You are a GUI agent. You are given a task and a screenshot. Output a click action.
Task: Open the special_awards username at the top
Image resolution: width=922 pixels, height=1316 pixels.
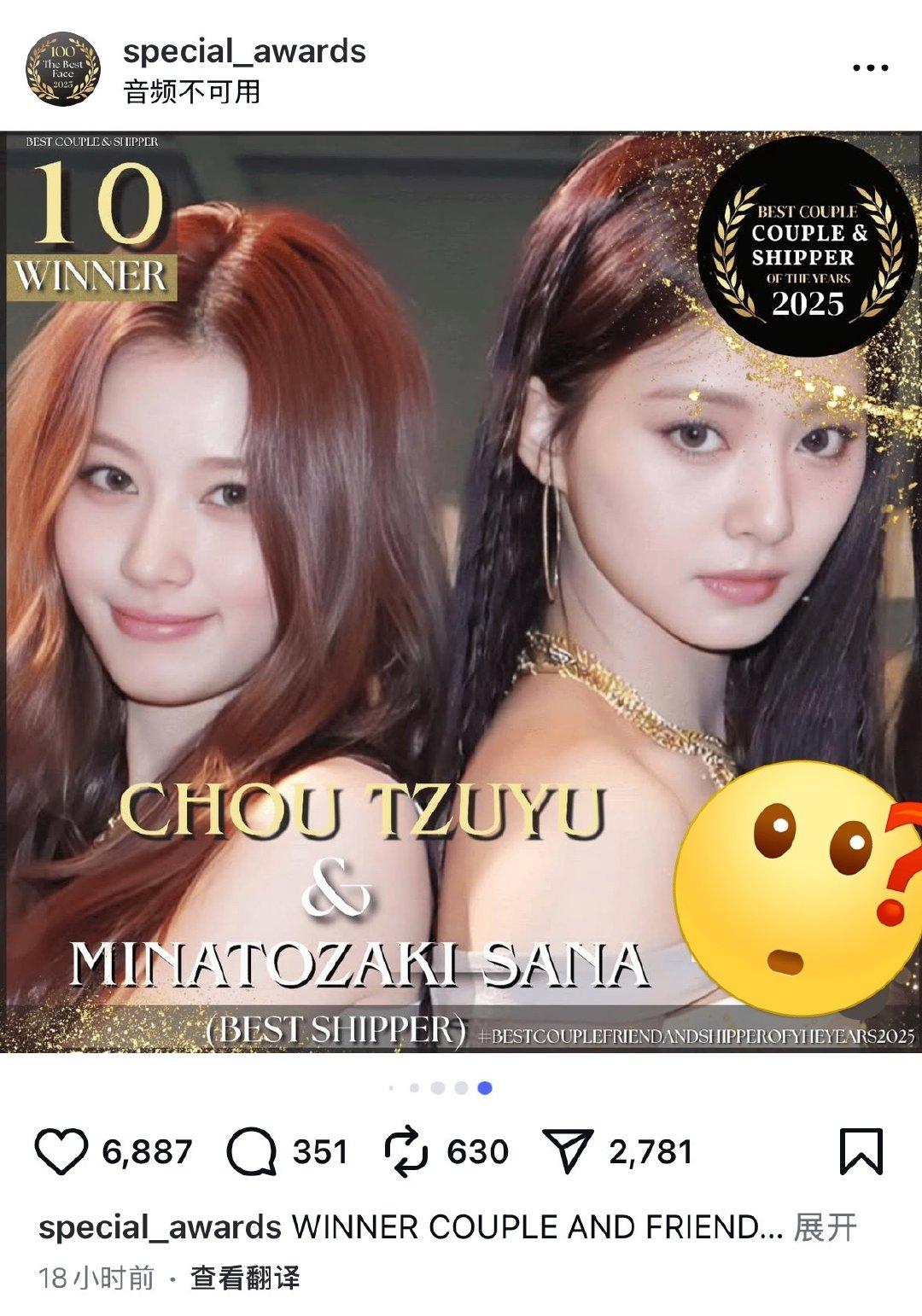[x=244, y=51]
